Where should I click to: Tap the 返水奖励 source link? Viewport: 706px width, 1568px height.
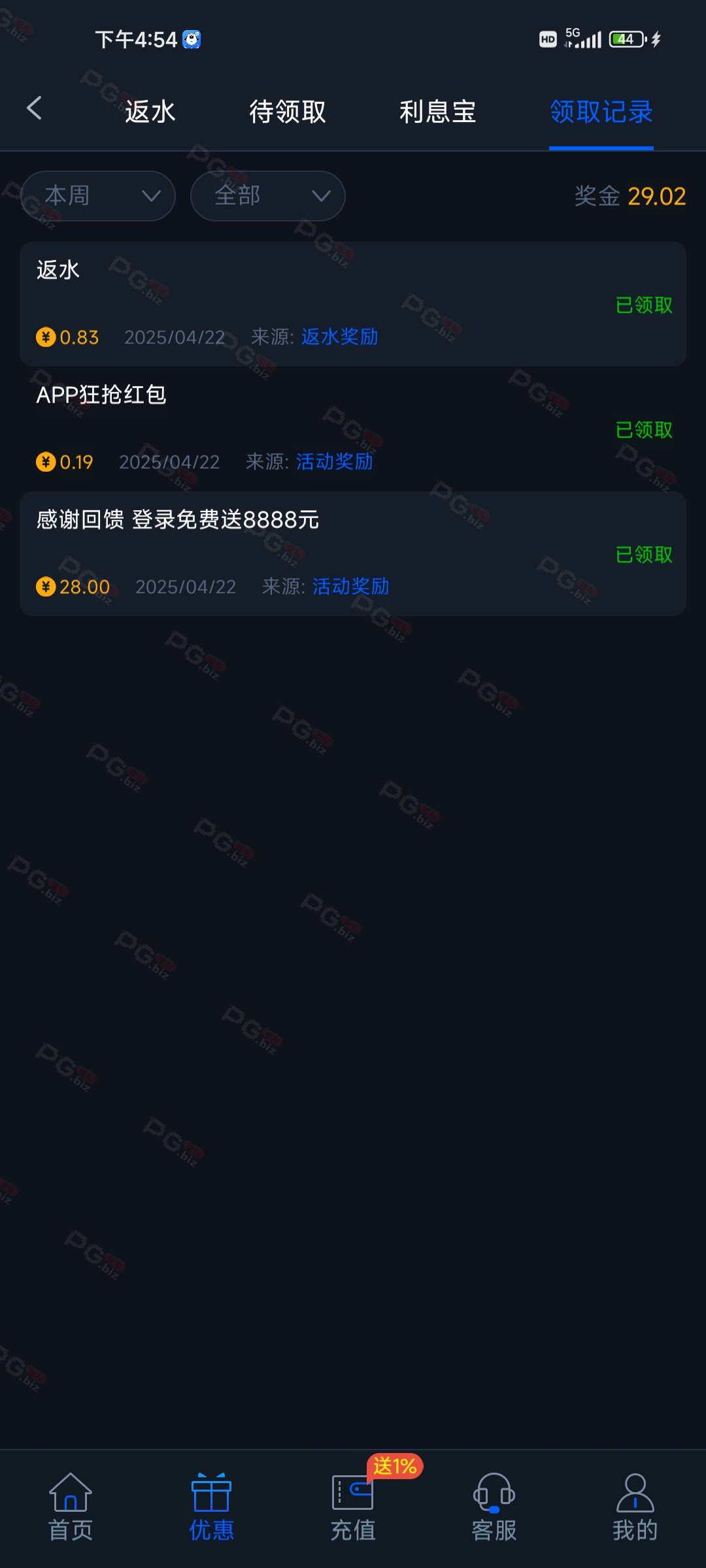(x=339, y=337)
